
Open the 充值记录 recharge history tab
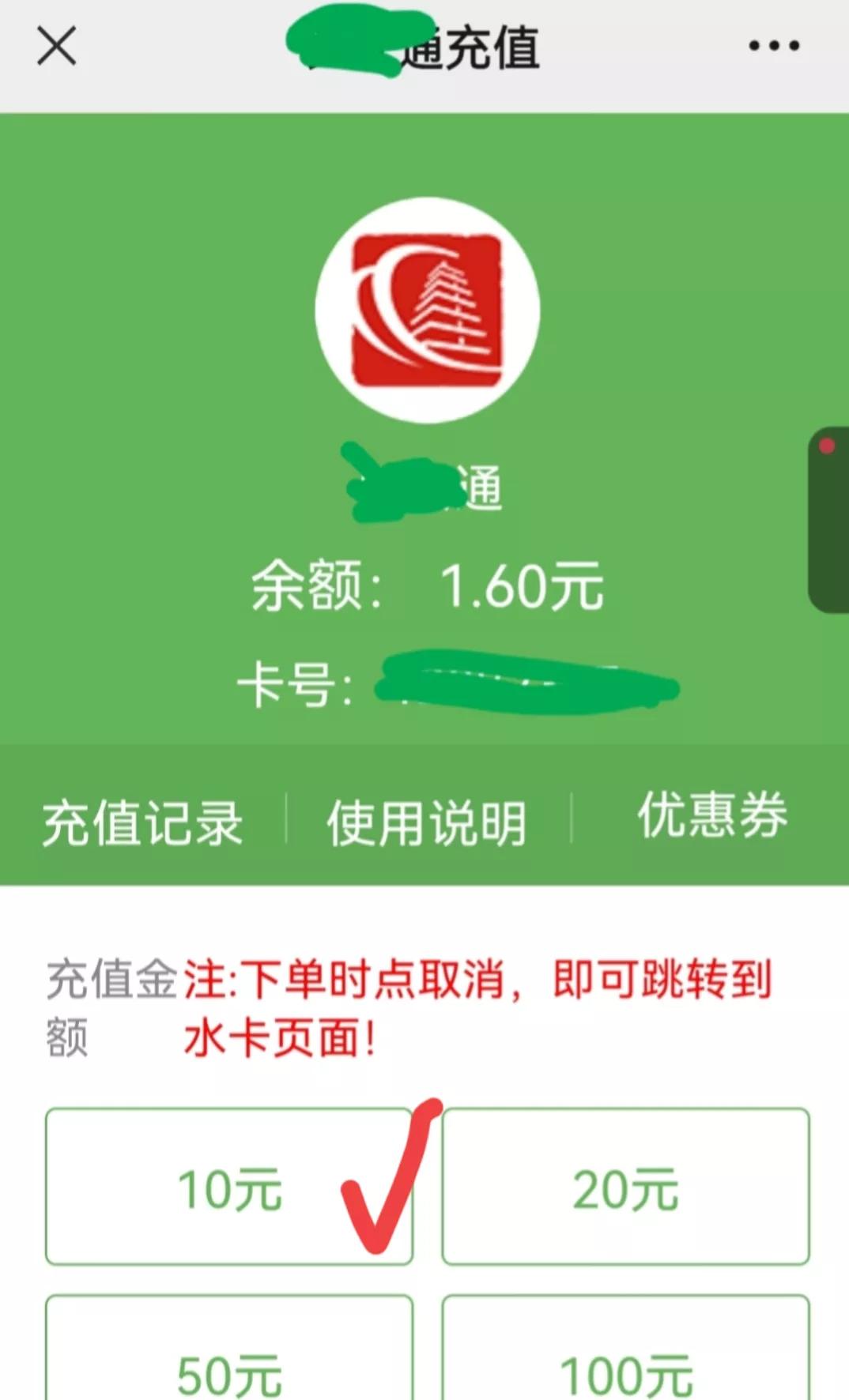point(144,822)
